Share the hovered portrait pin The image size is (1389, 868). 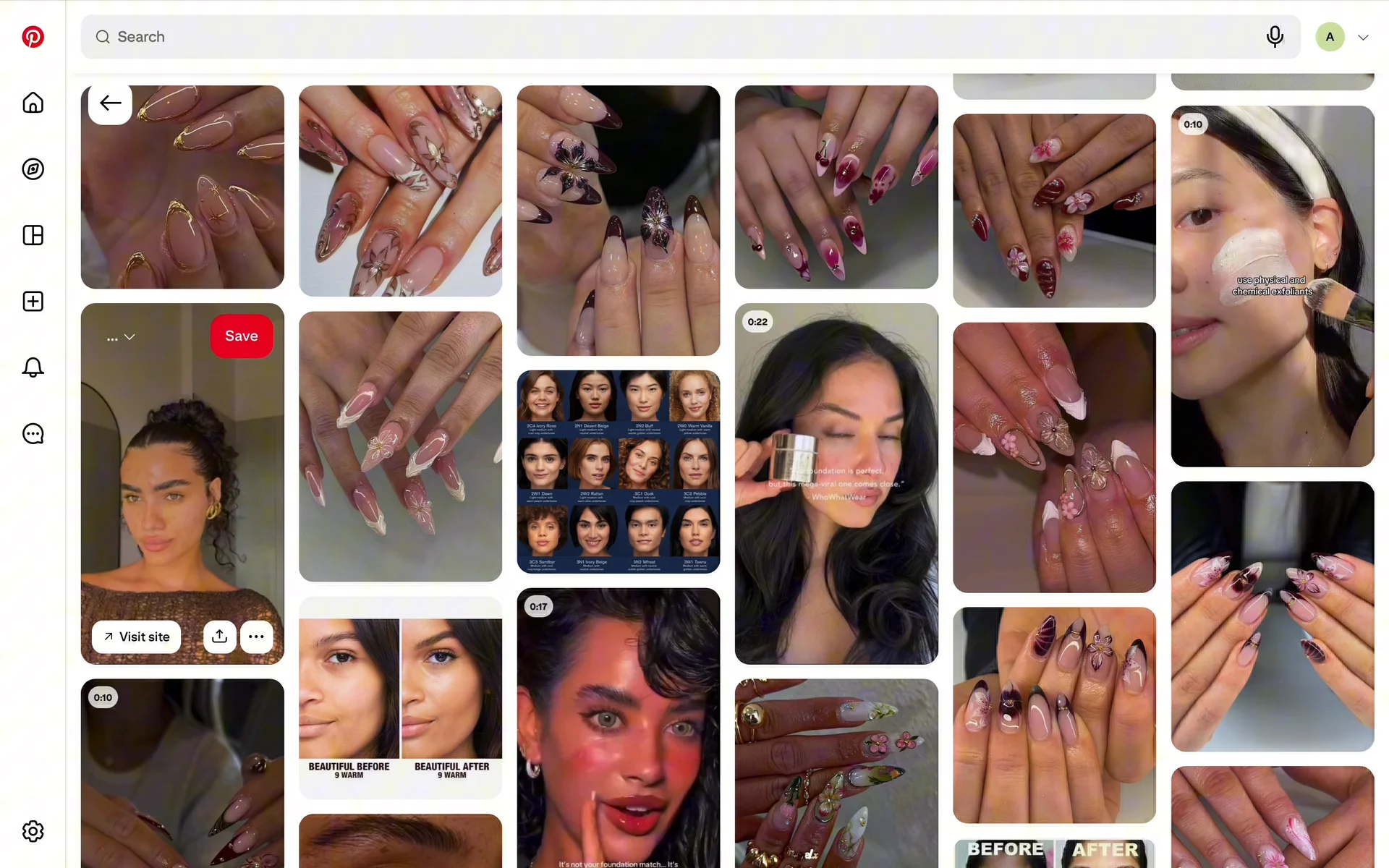[219, 637]
